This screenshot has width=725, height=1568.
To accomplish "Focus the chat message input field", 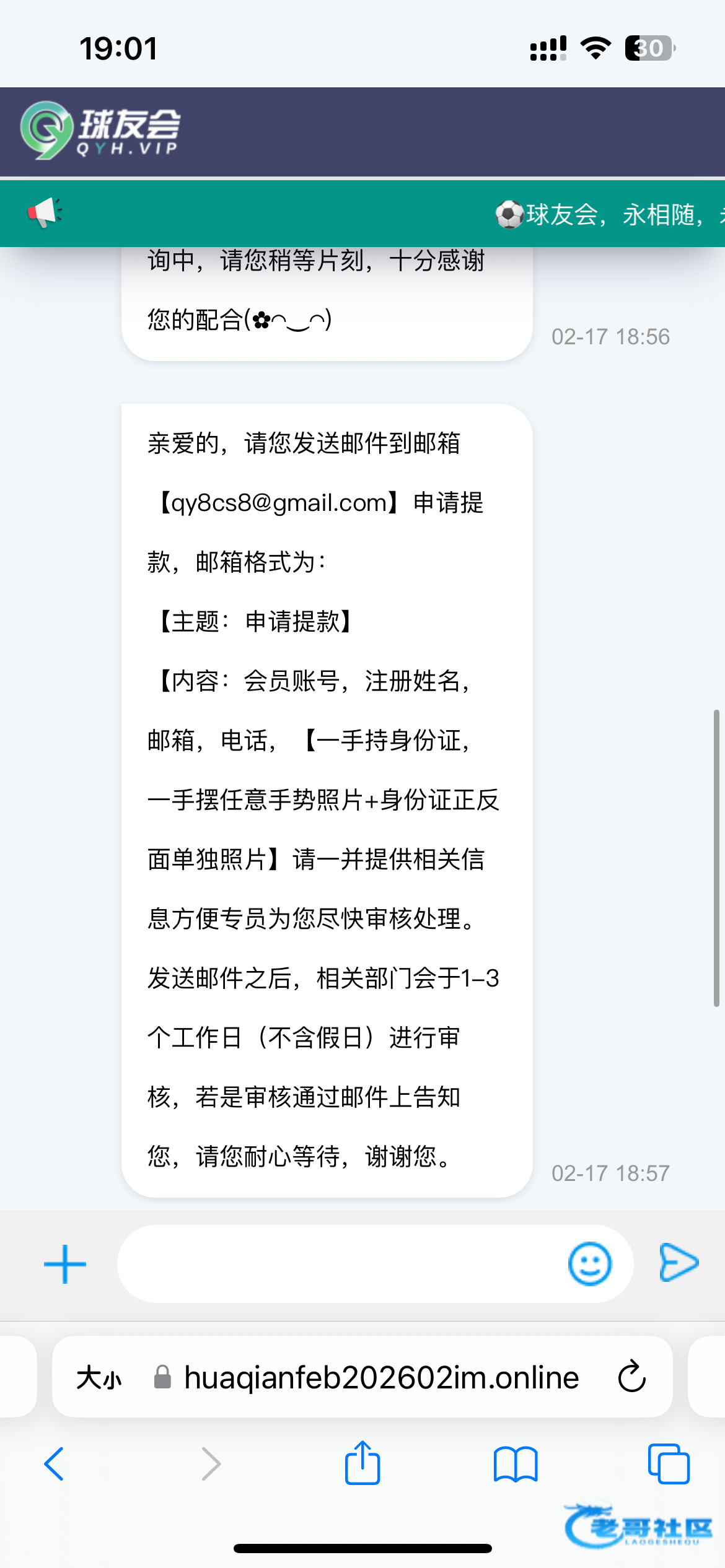I will [341, 1264].
